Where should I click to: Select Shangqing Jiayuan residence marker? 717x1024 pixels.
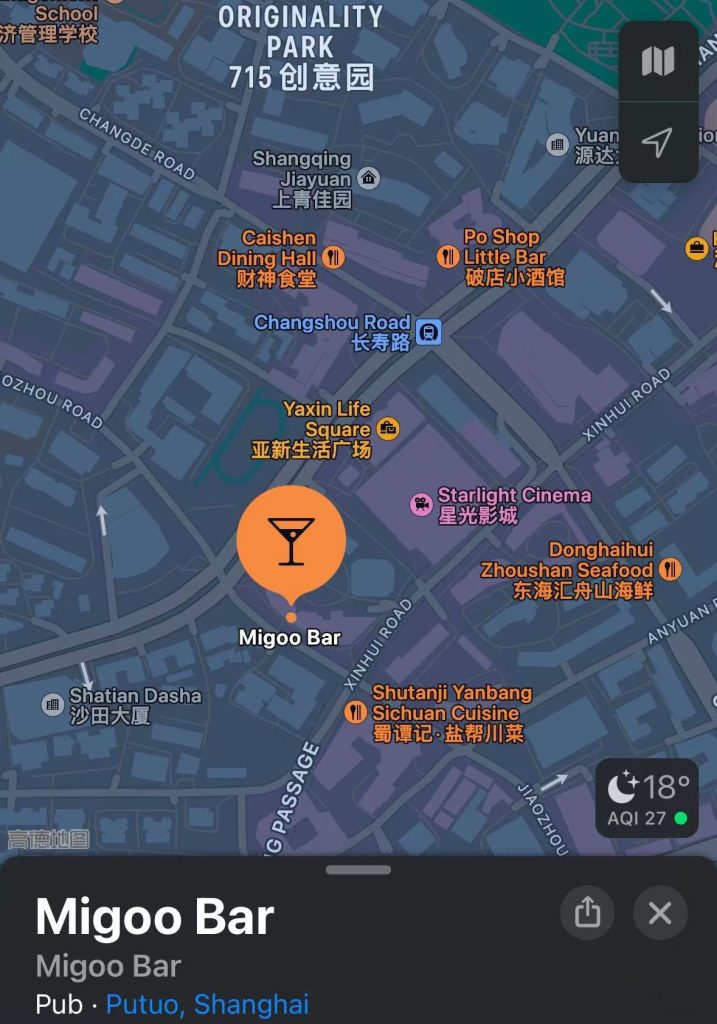pos(369,179)
